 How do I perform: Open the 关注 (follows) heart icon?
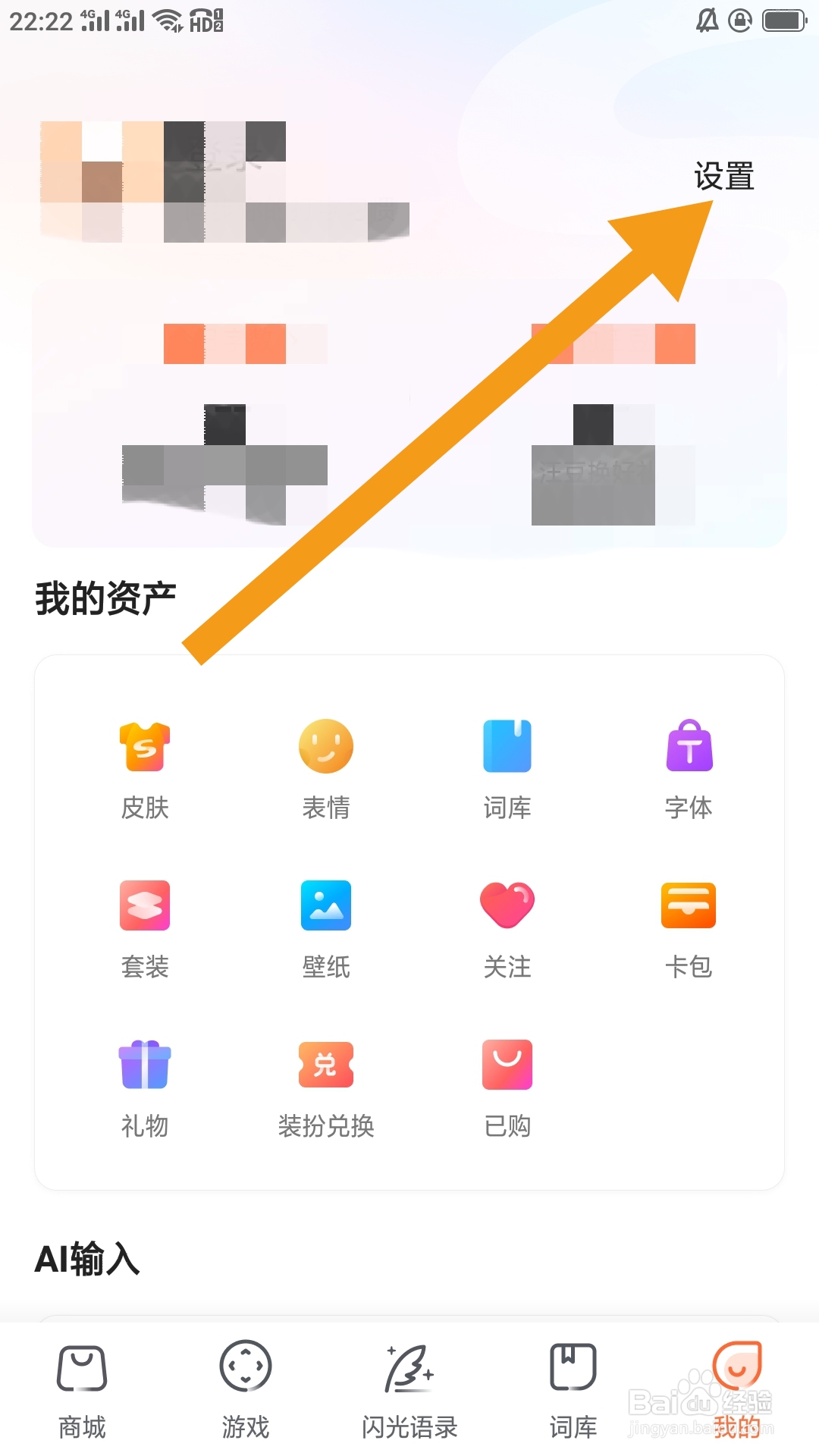[x=507, y=925]
